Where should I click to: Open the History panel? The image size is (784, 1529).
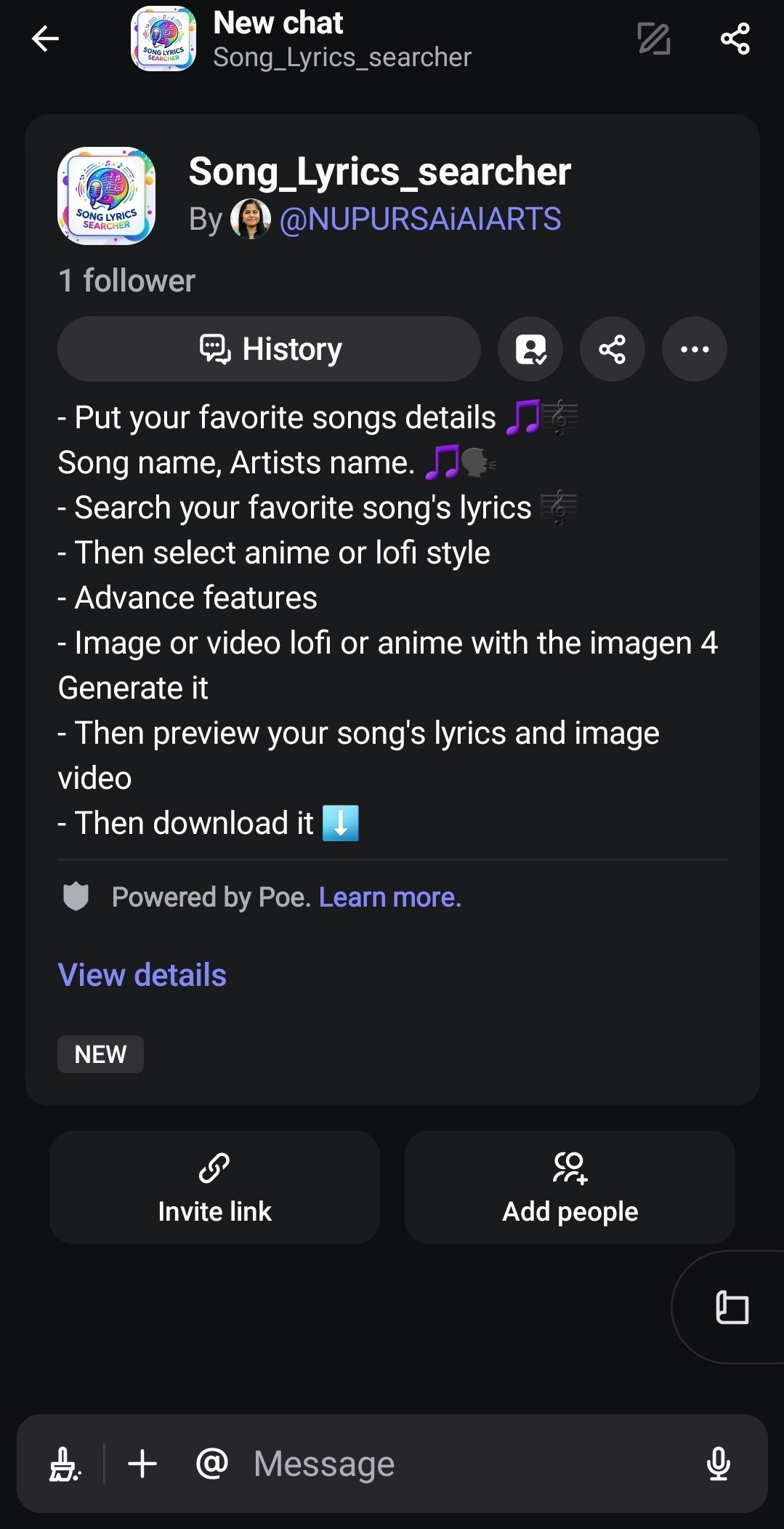(268, 349)
